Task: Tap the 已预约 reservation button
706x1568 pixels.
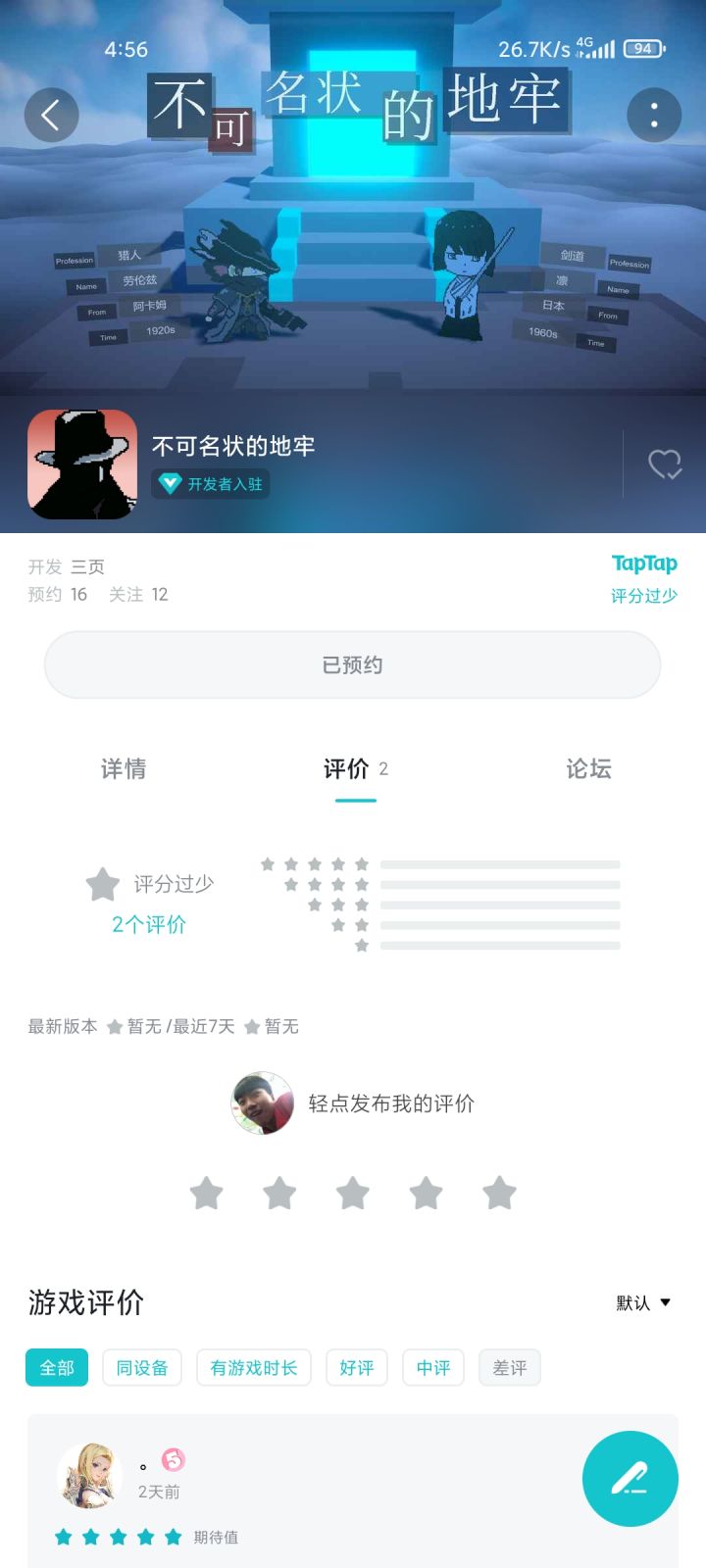Action: [352, 664]
